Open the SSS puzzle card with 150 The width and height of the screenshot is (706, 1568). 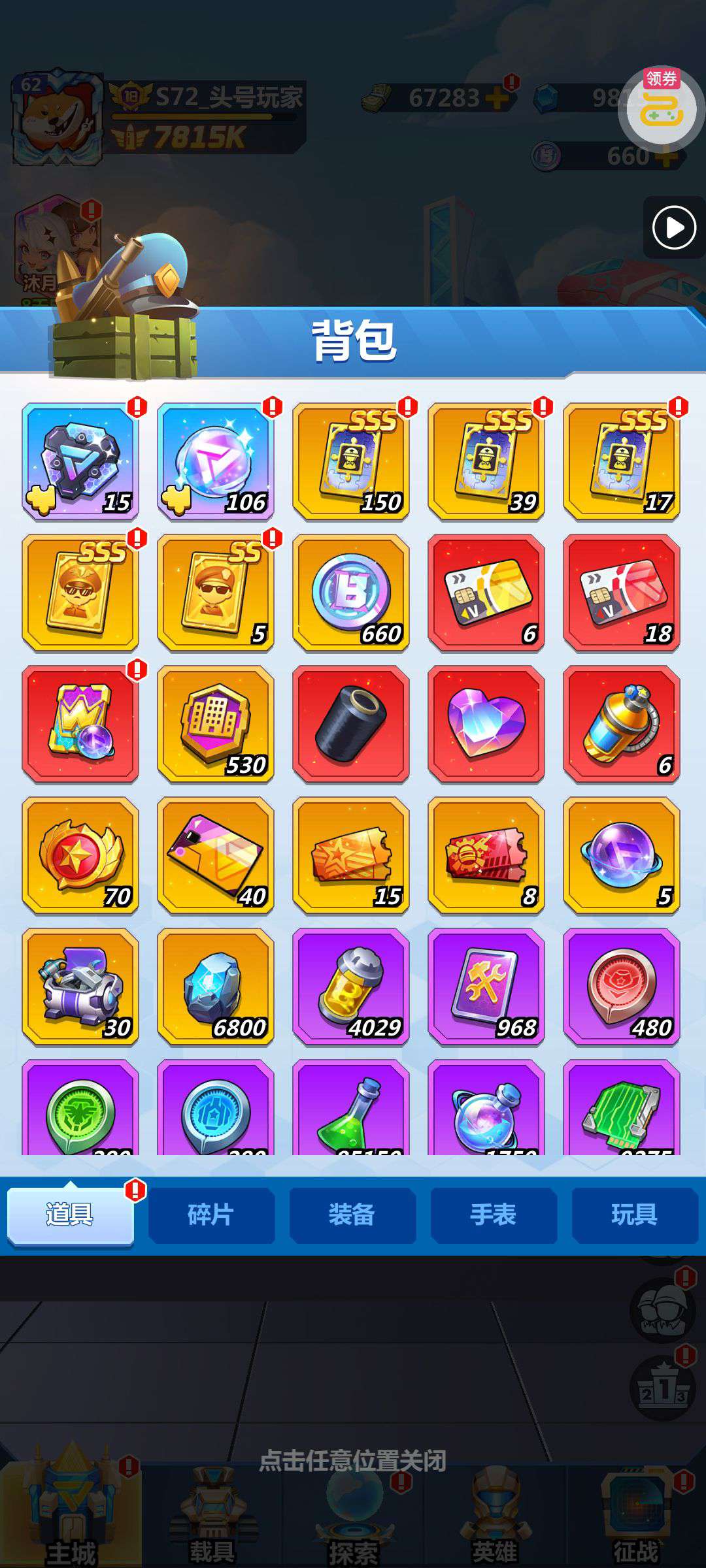point(351,461)
